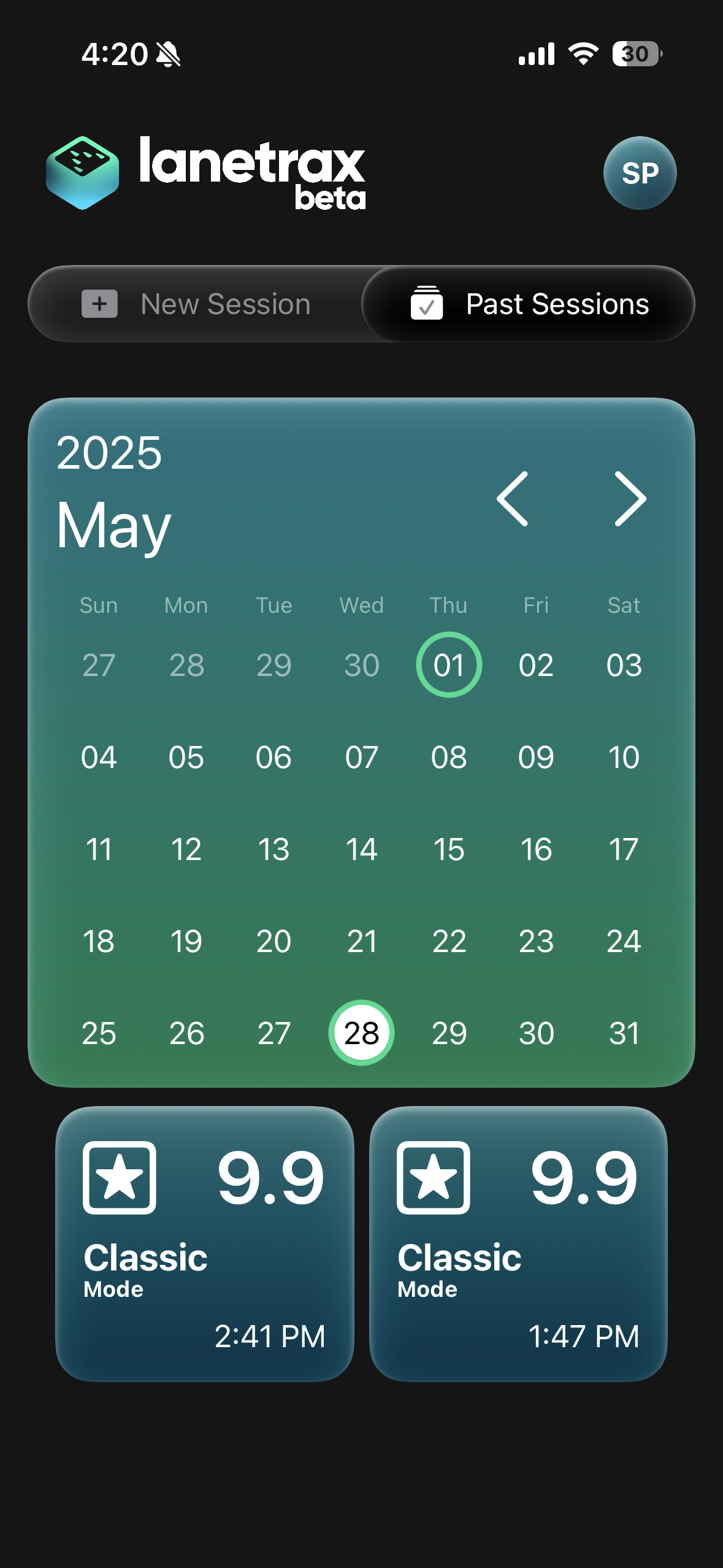Pick May 28 on the calendar
Image resolution: width=723 pixels, height=1568 pixels.
pos(361,1033)
